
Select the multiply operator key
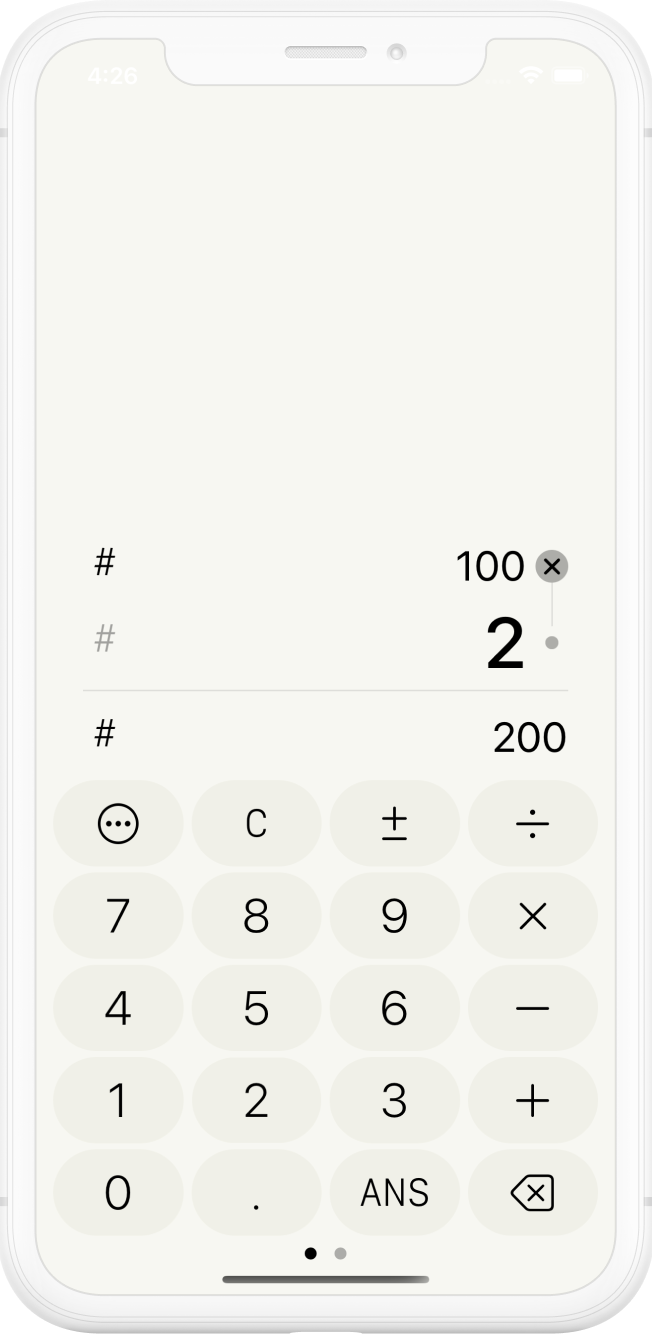(532, 916)
